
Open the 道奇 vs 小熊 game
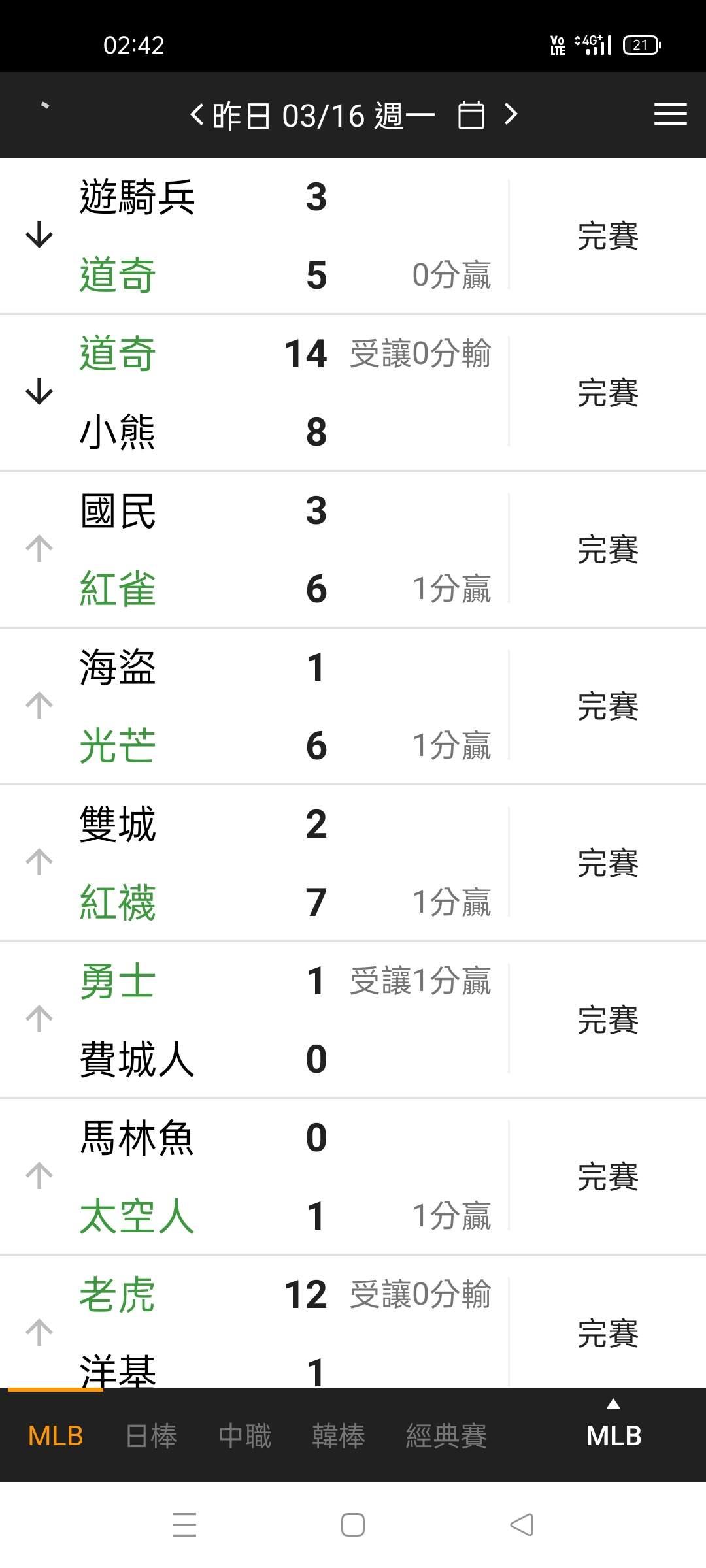353,393
